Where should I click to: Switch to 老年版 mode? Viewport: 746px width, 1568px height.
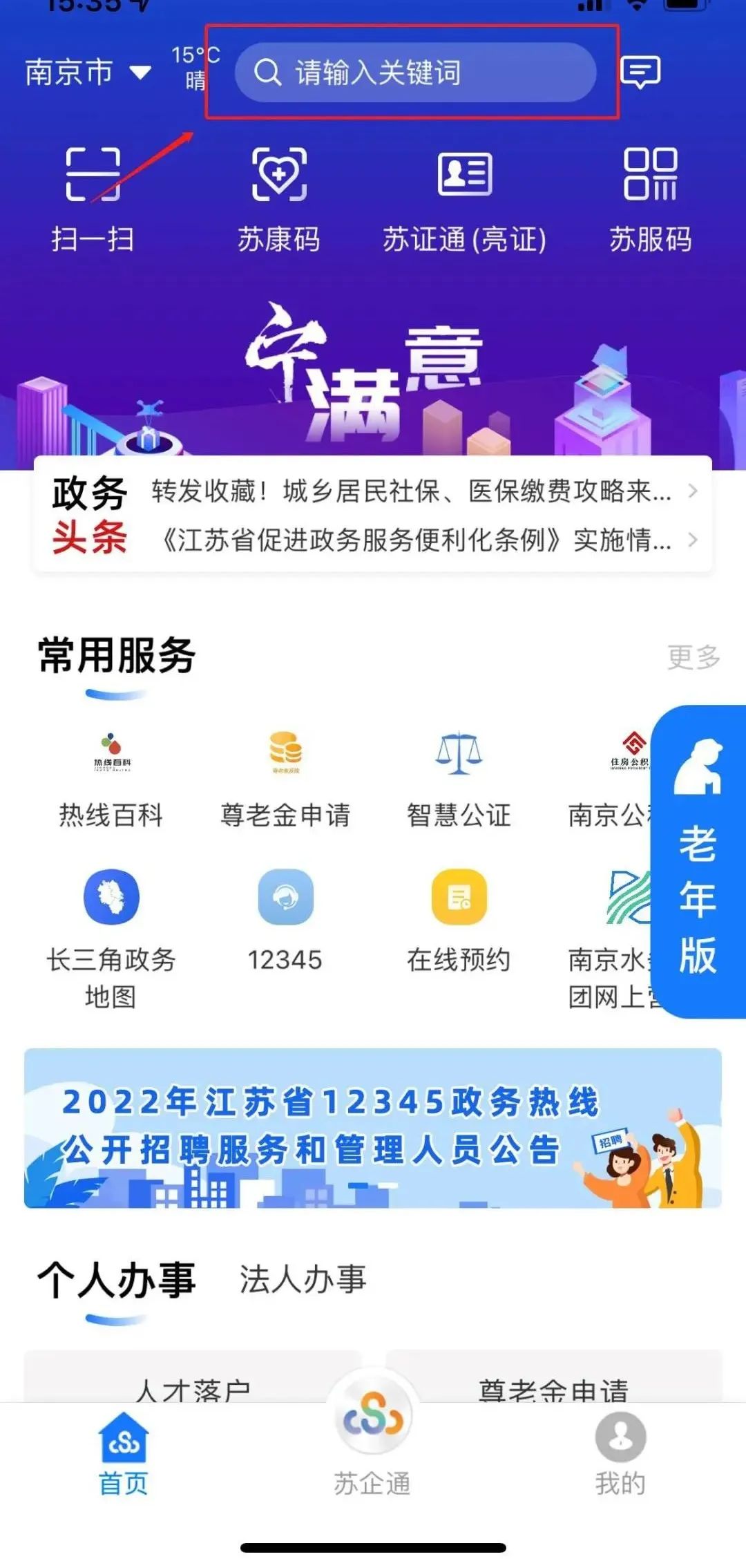coord(698,861)
